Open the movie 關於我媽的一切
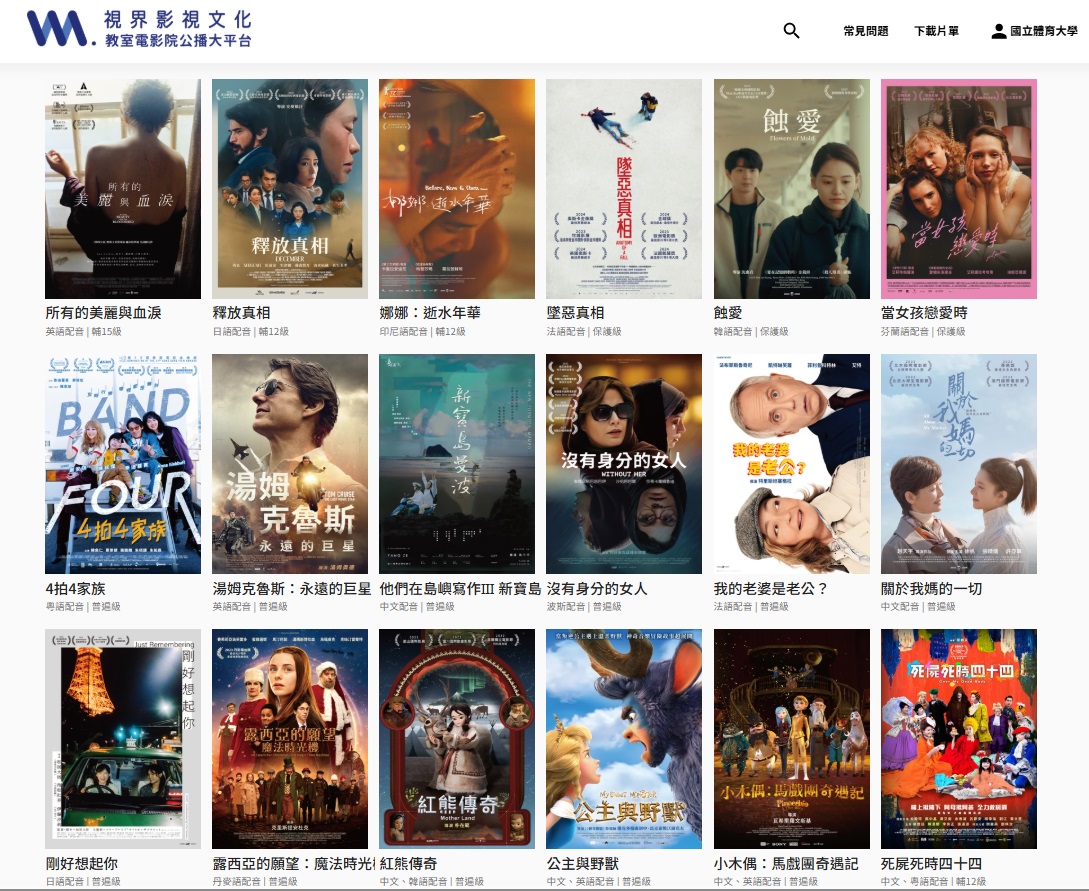The image size is (1089, 891). click(x=958, y=464)
